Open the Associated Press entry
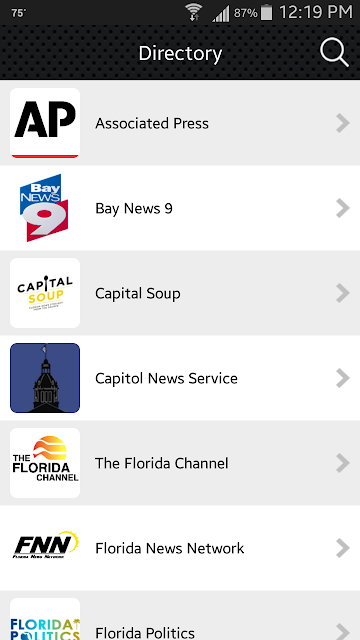Screen dimensions: 360x640 (x=180, y=123)
